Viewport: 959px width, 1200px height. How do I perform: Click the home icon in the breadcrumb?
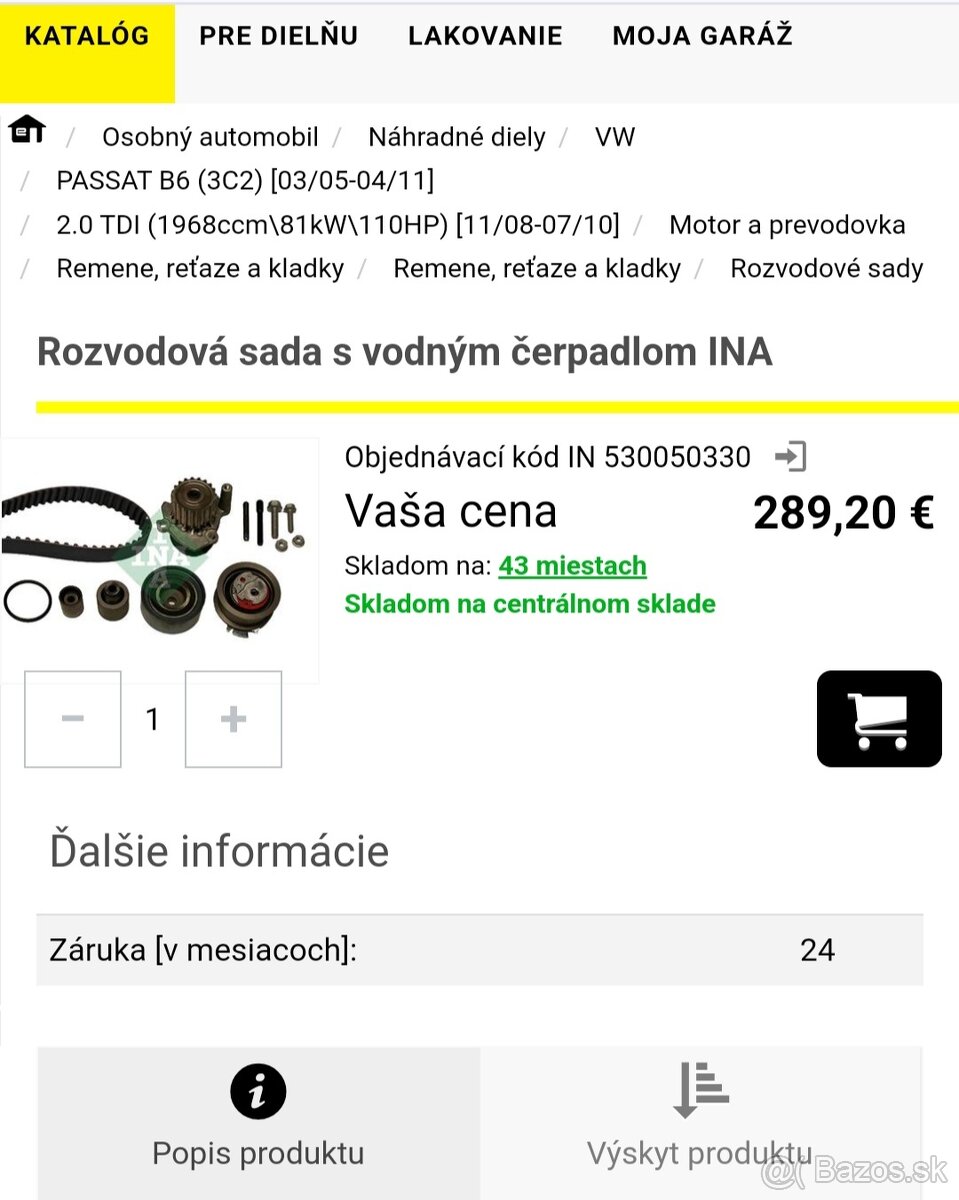[x=26, y=128]
